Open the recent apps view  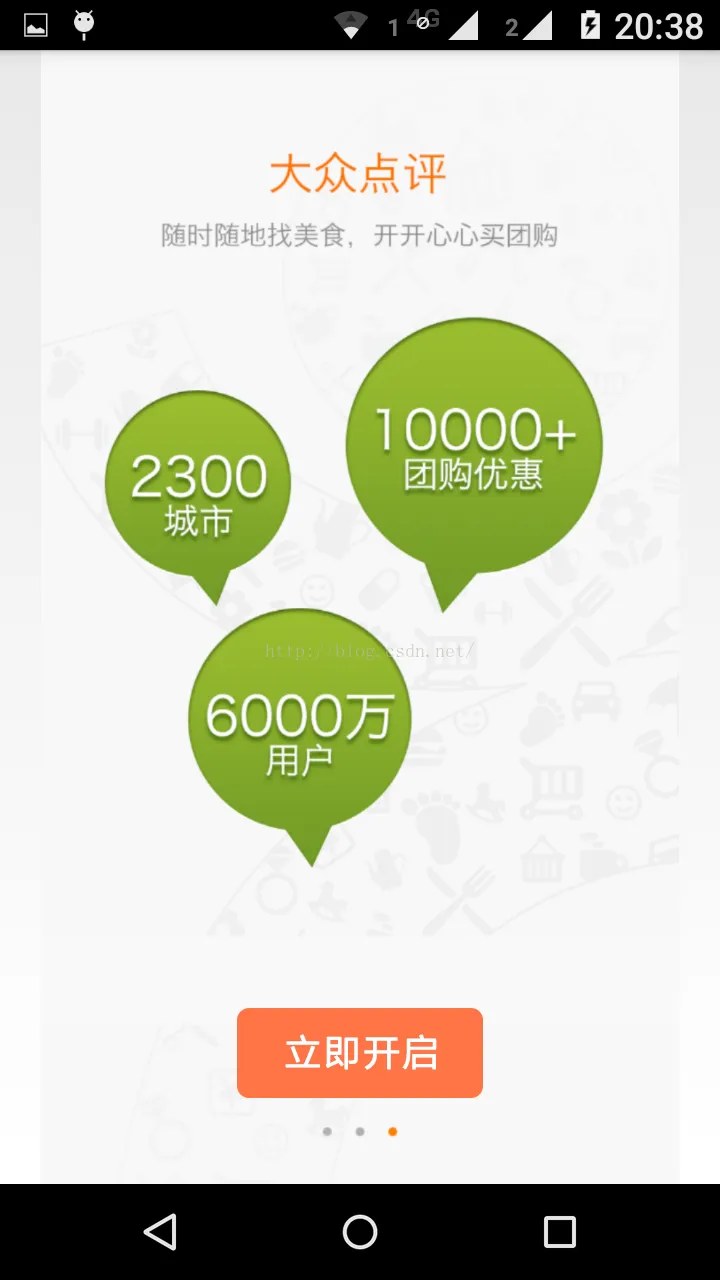[559, 1232]
